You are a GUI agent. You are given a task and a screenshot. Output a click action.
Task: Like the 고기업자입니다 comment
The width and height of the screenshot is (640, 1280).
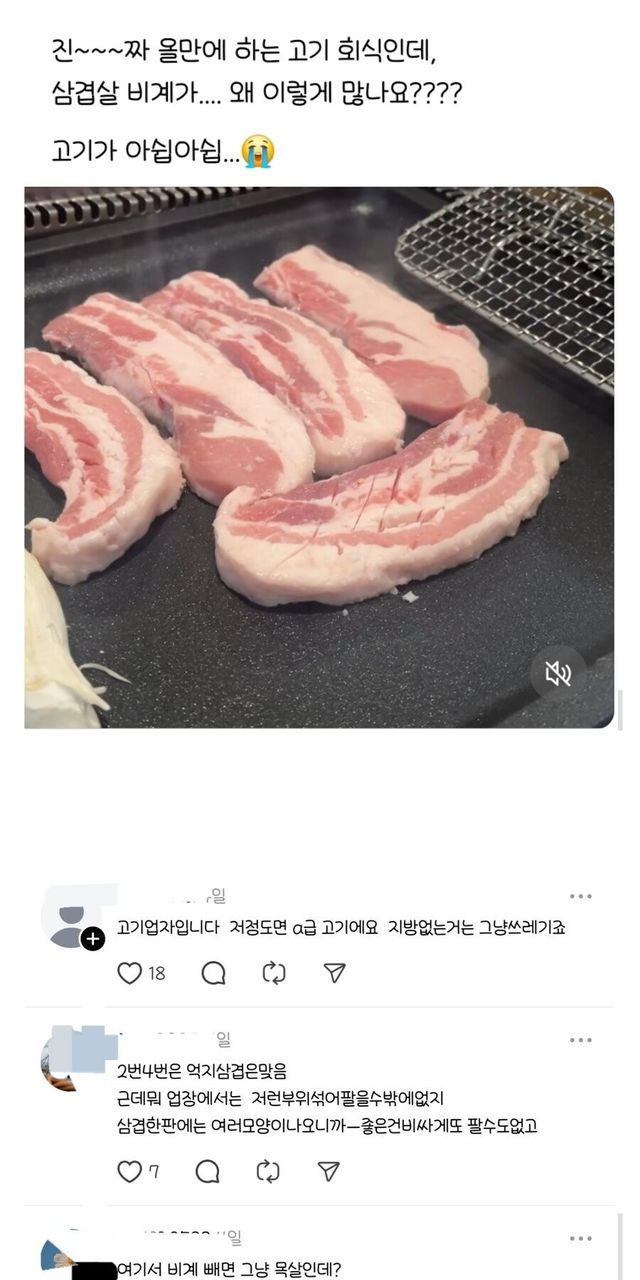pos(130,973)
